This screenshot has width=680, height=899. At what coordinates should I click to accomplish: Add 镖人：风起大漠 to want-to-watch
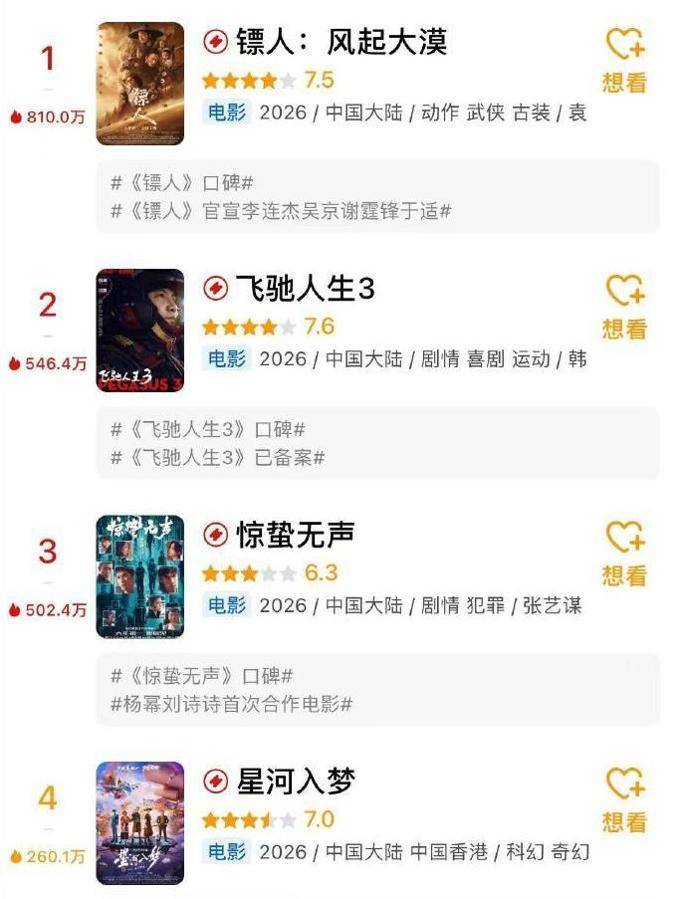click(626, 59)
